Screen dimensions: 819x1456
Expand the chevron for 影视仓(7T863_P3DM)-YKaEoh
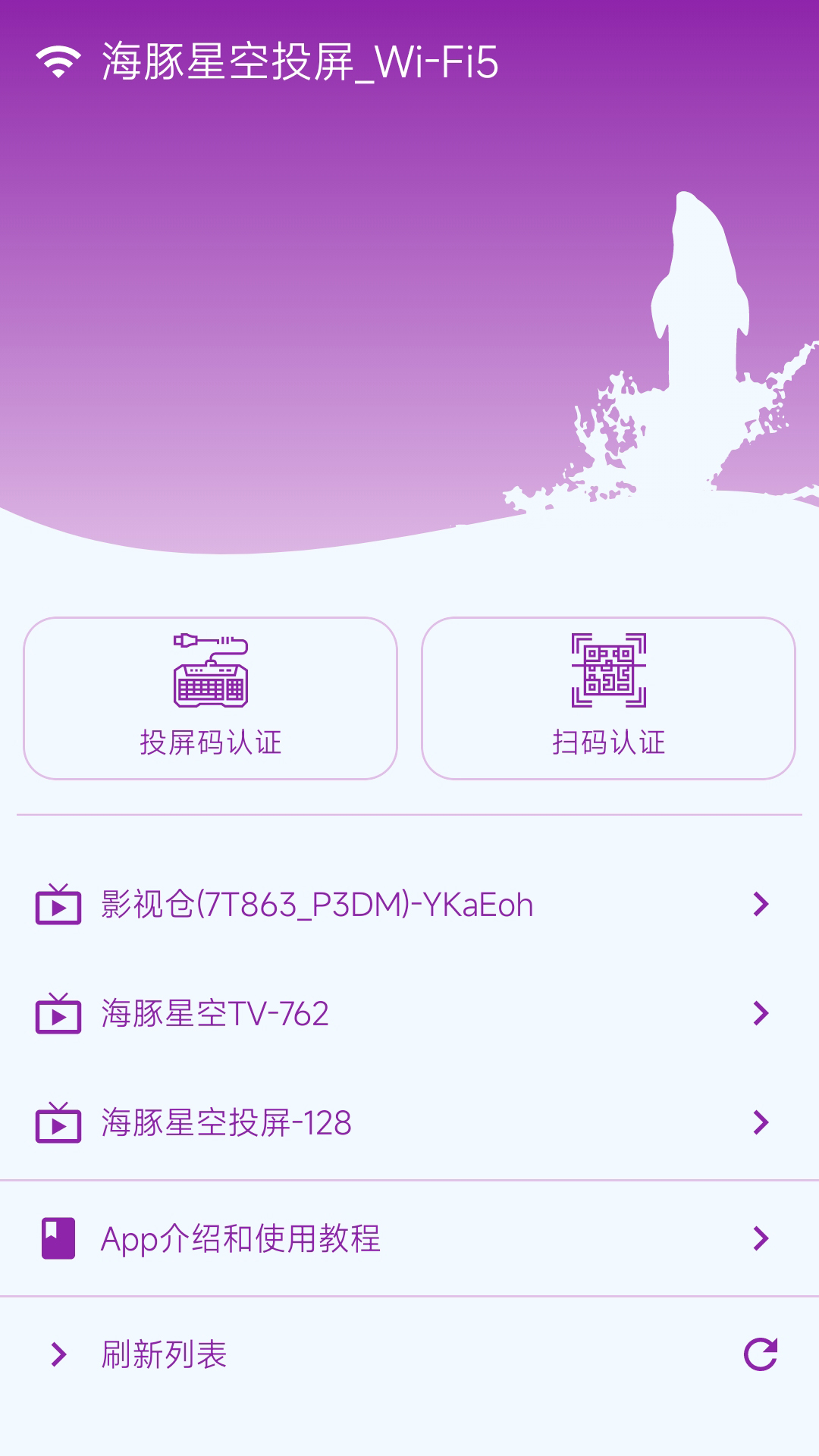click(x=761, y=903)
